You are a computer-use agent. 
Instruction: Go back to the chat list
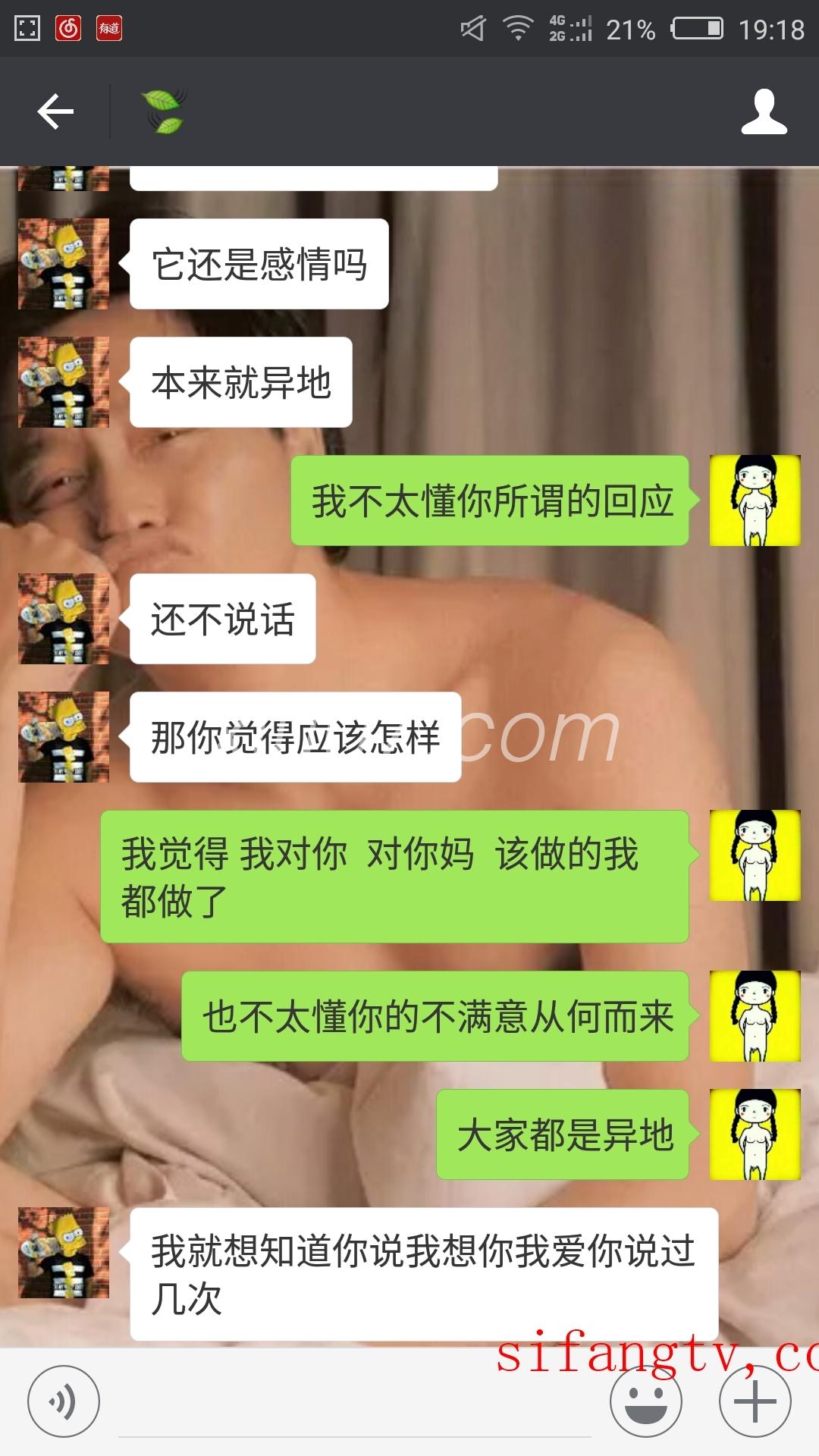coord(55,112)
